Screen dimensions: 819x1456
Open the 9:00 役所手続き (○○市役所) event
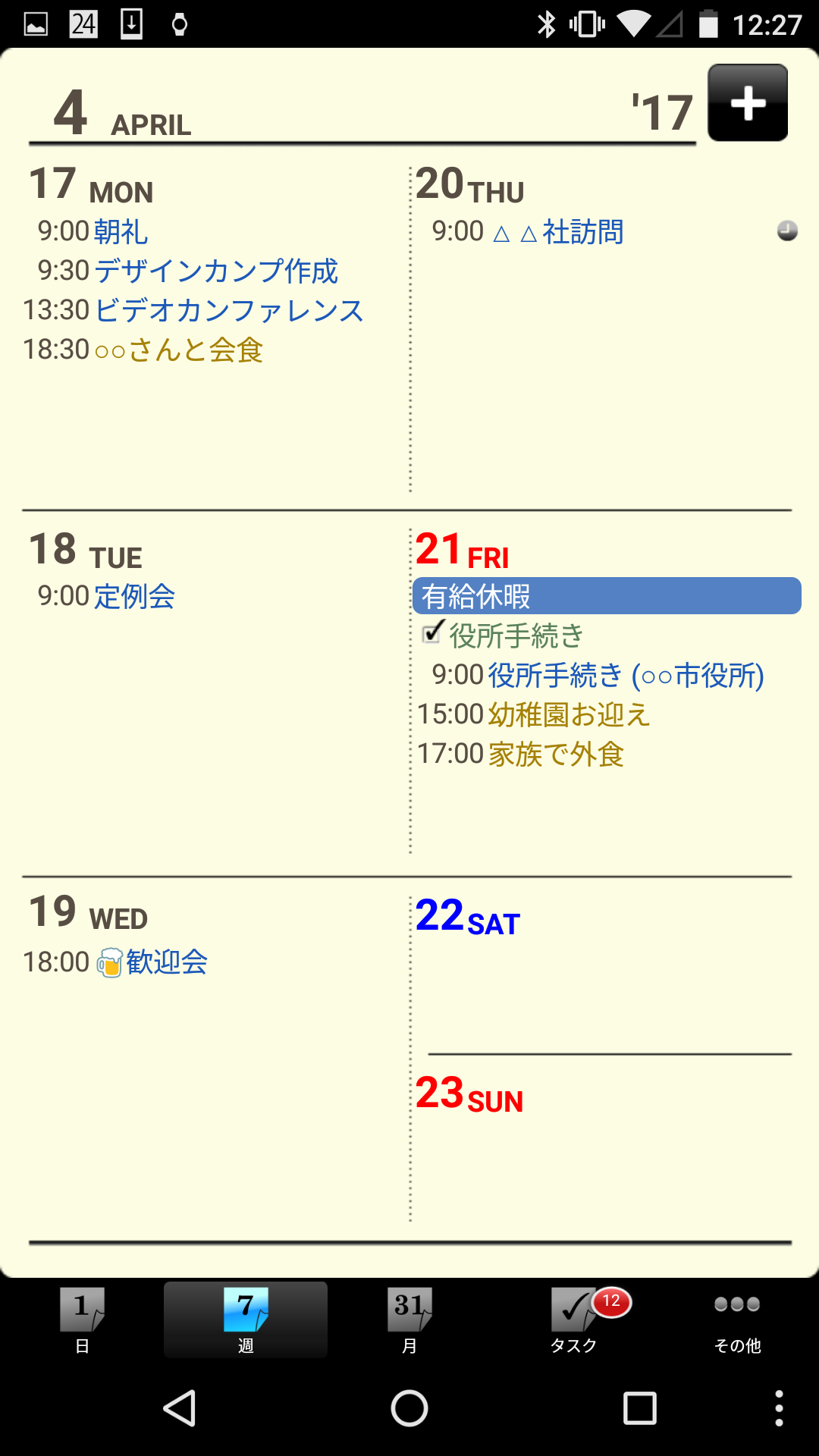(x=598, y=675)
